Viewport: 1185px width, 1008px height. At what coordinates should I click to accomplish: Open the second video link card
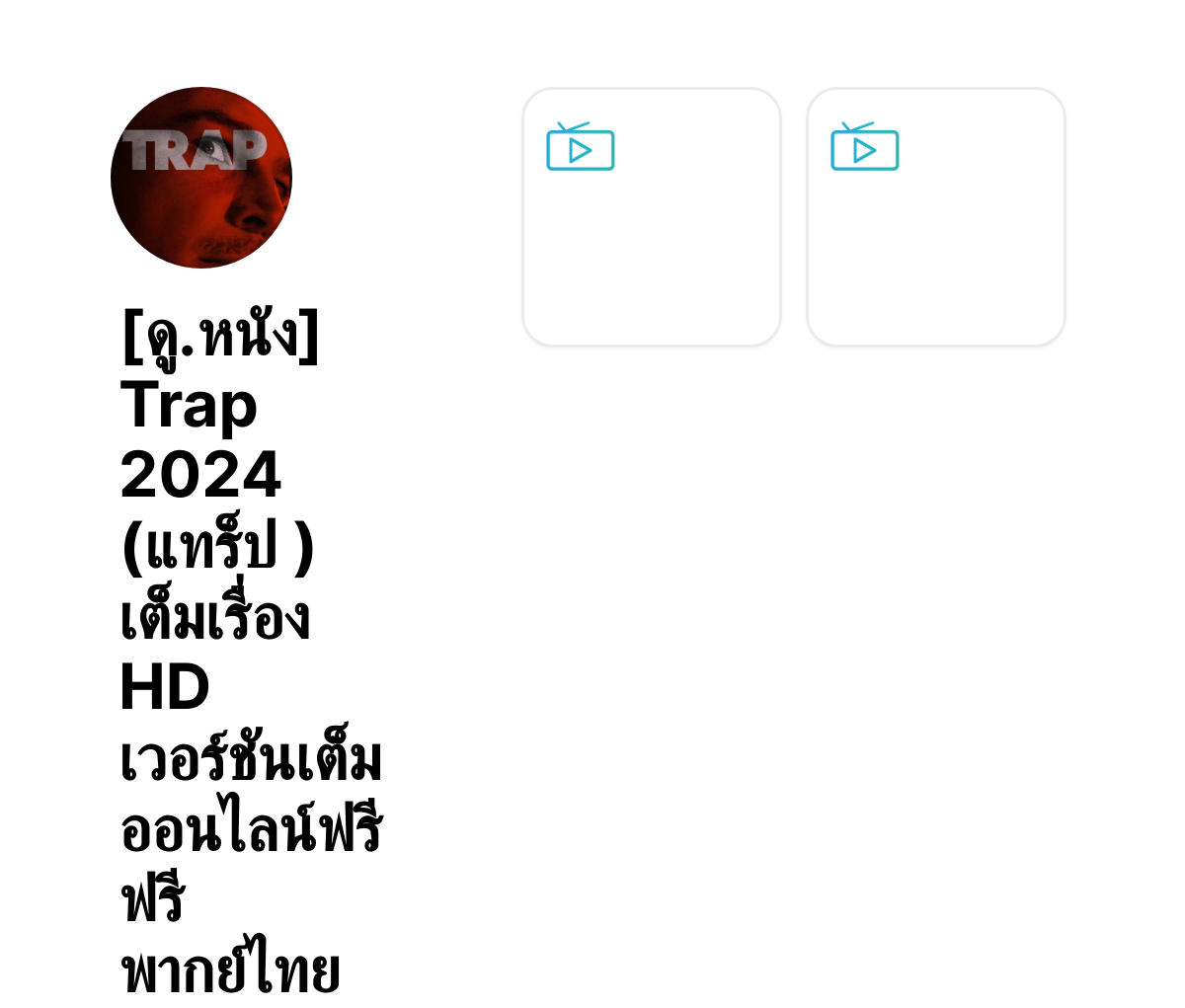(x=935, y=217)
